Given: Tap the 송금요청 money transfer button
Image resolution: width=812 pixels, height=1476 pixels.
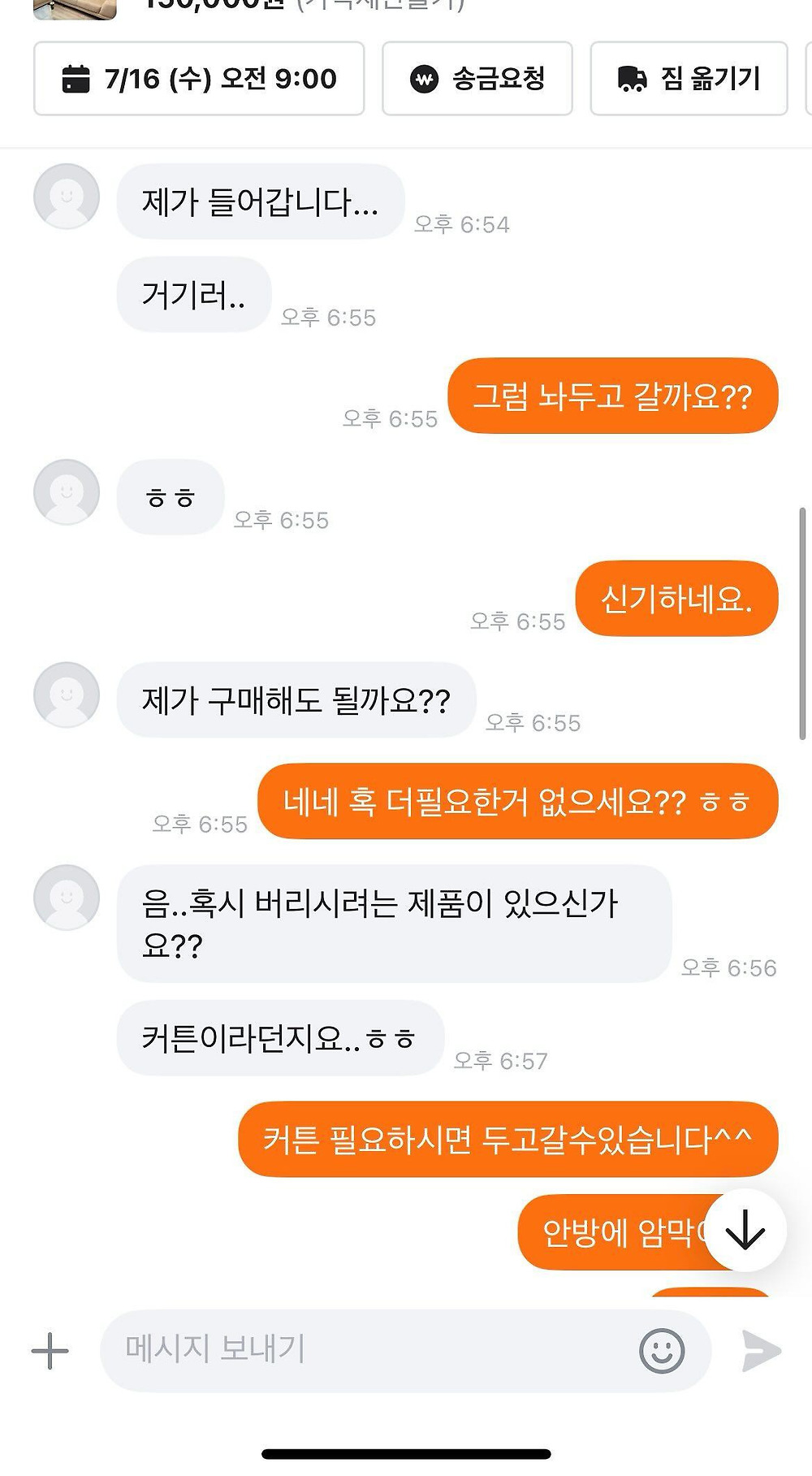Looking at the screenshot, I should pos(476,79).
